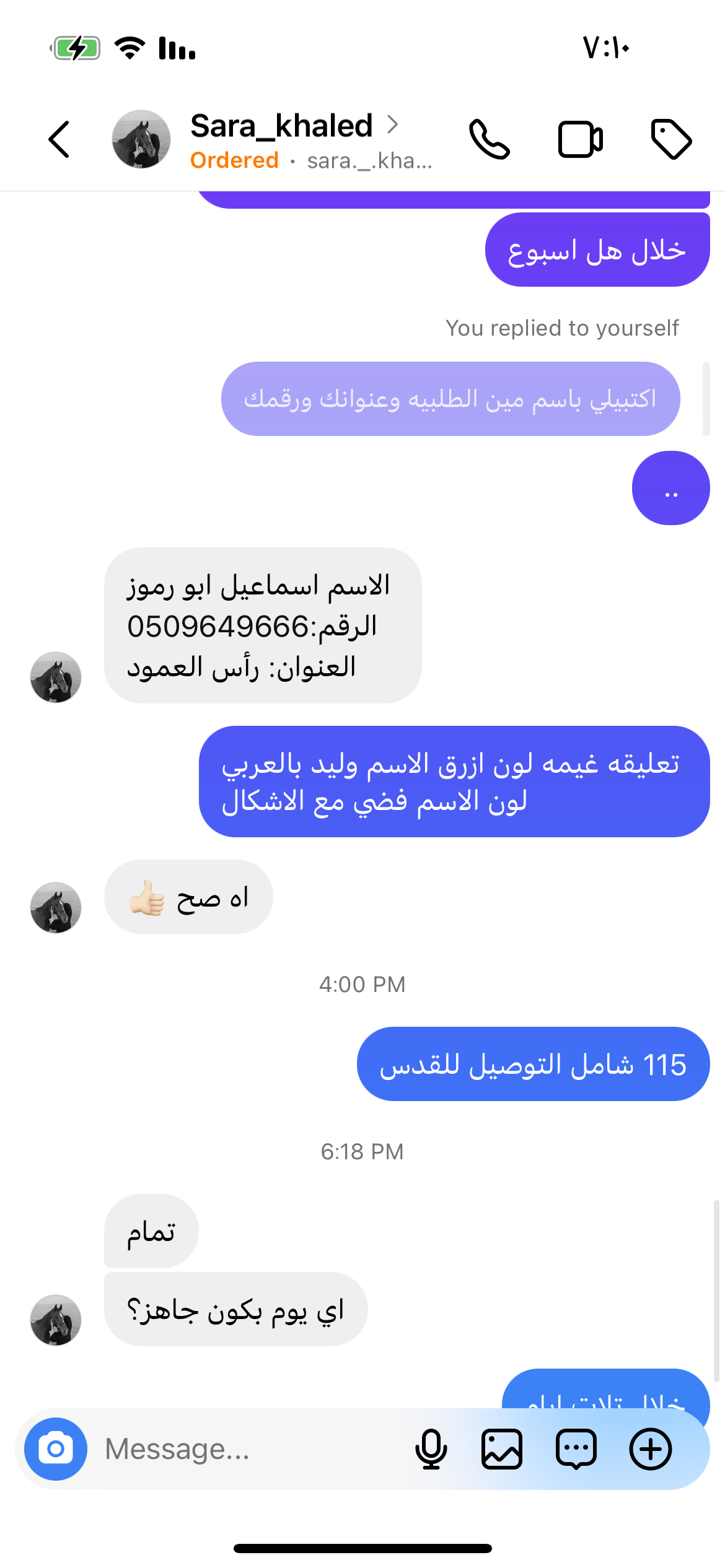Open the plus more options button
This screenshot has height=1568, width=725.
(x=651, y=1449)
